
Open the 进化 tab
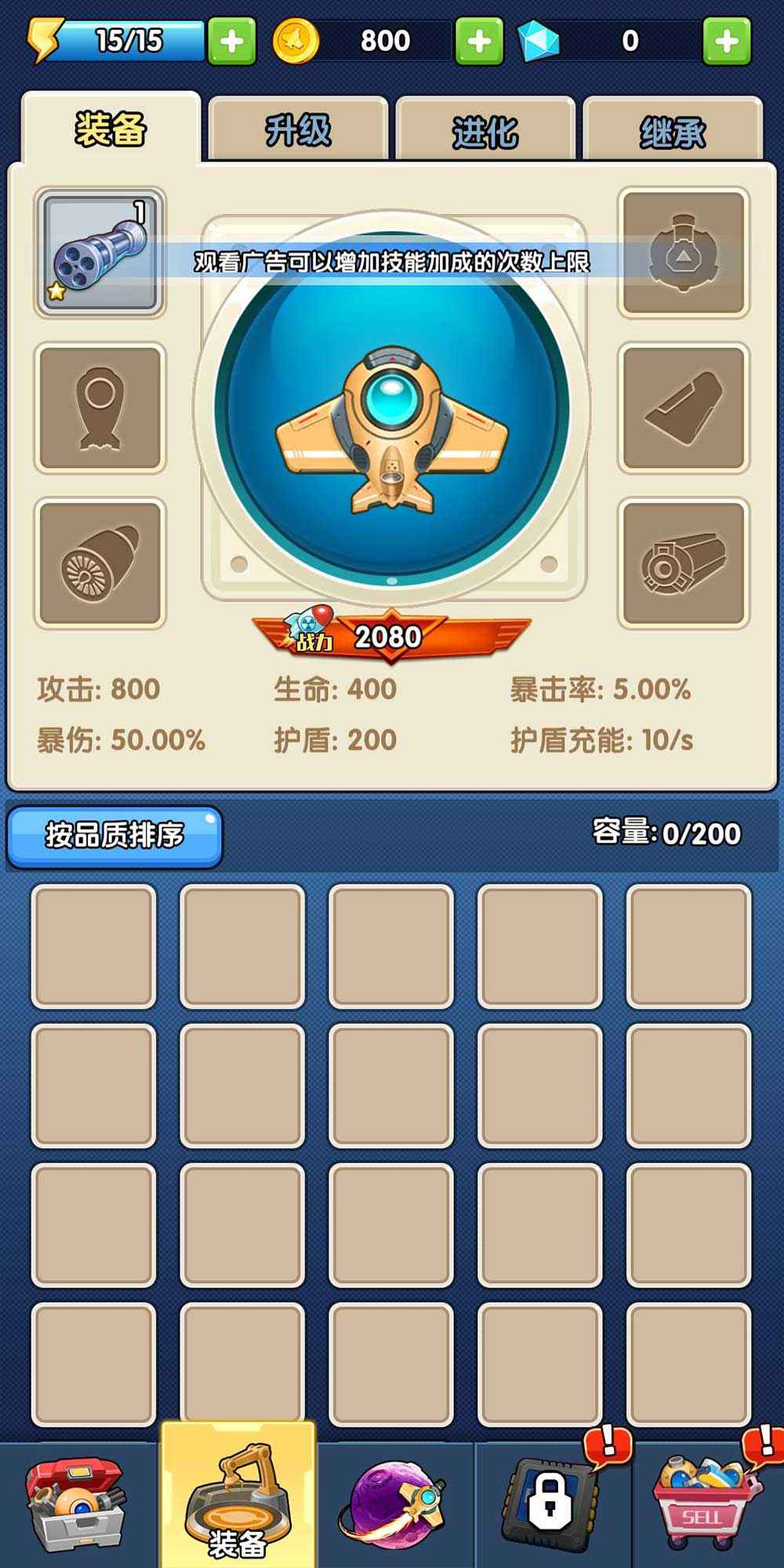pyautogui.click(x=485, y=130)
